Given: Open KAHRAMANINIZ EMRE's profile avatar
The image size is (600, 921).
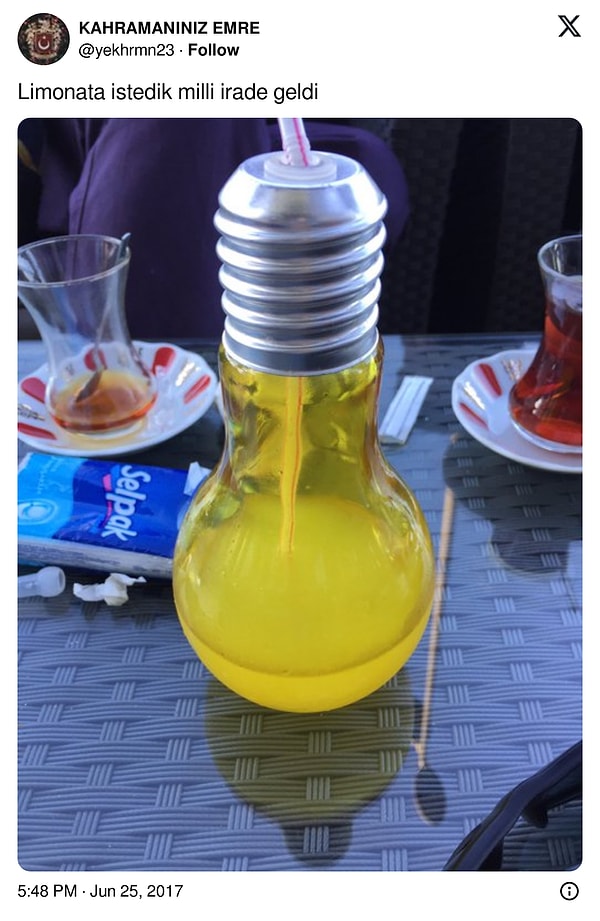Looking at the screenshot, I should (x=43, y=39).
